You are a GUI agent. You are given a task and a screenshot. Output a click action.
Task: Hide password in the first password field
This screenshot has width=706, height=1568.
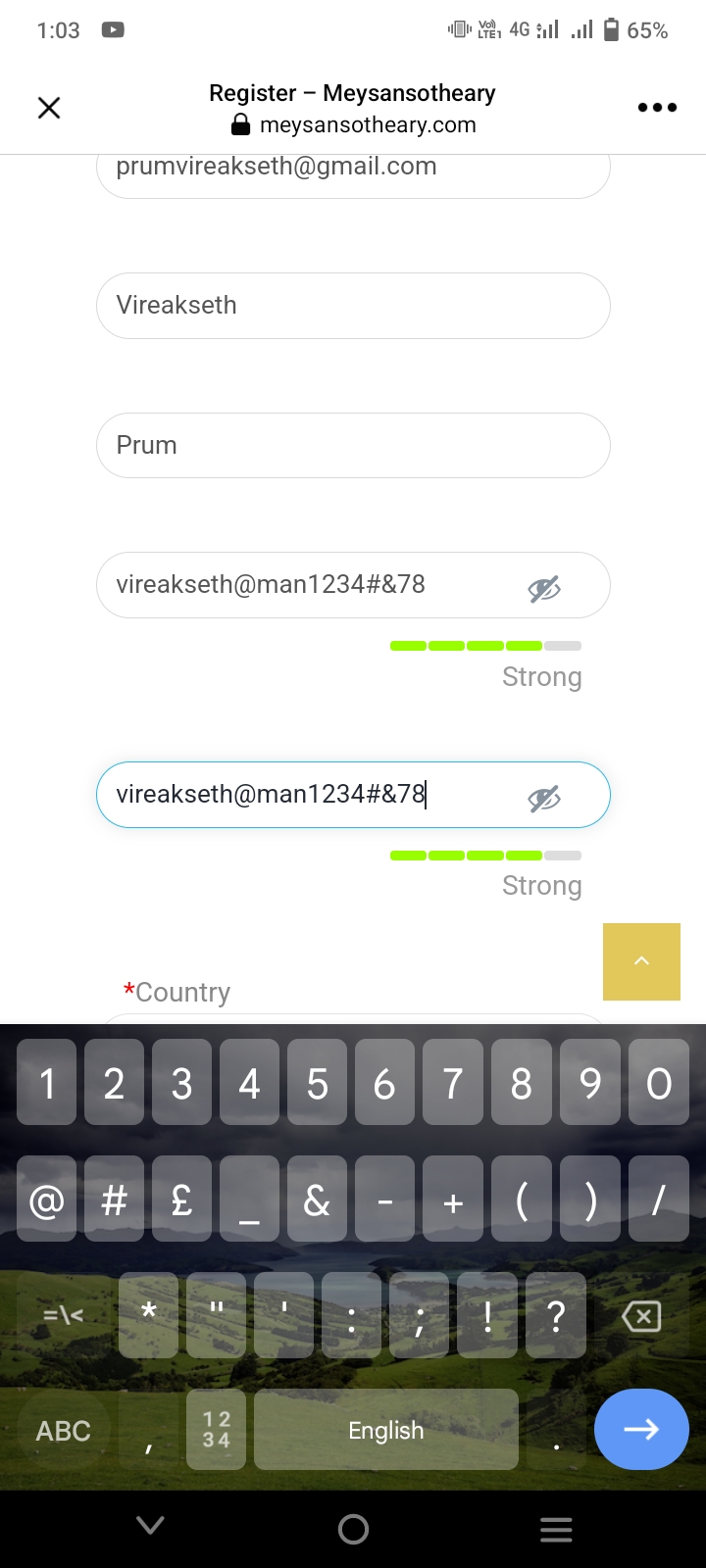point(544,589)
